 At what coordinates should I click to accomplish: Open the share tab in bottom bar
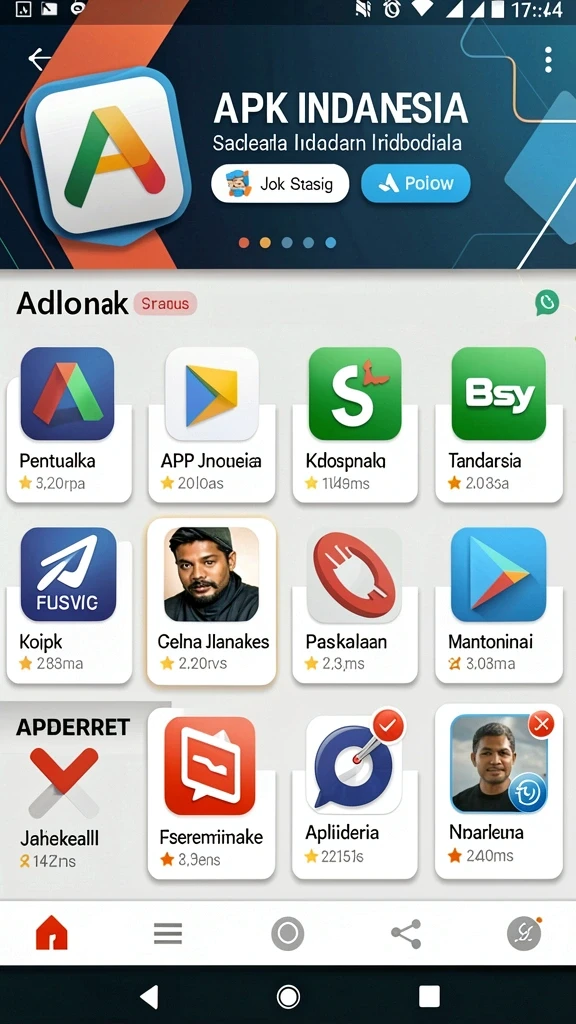pyautogui.click(x=406, y=934)
